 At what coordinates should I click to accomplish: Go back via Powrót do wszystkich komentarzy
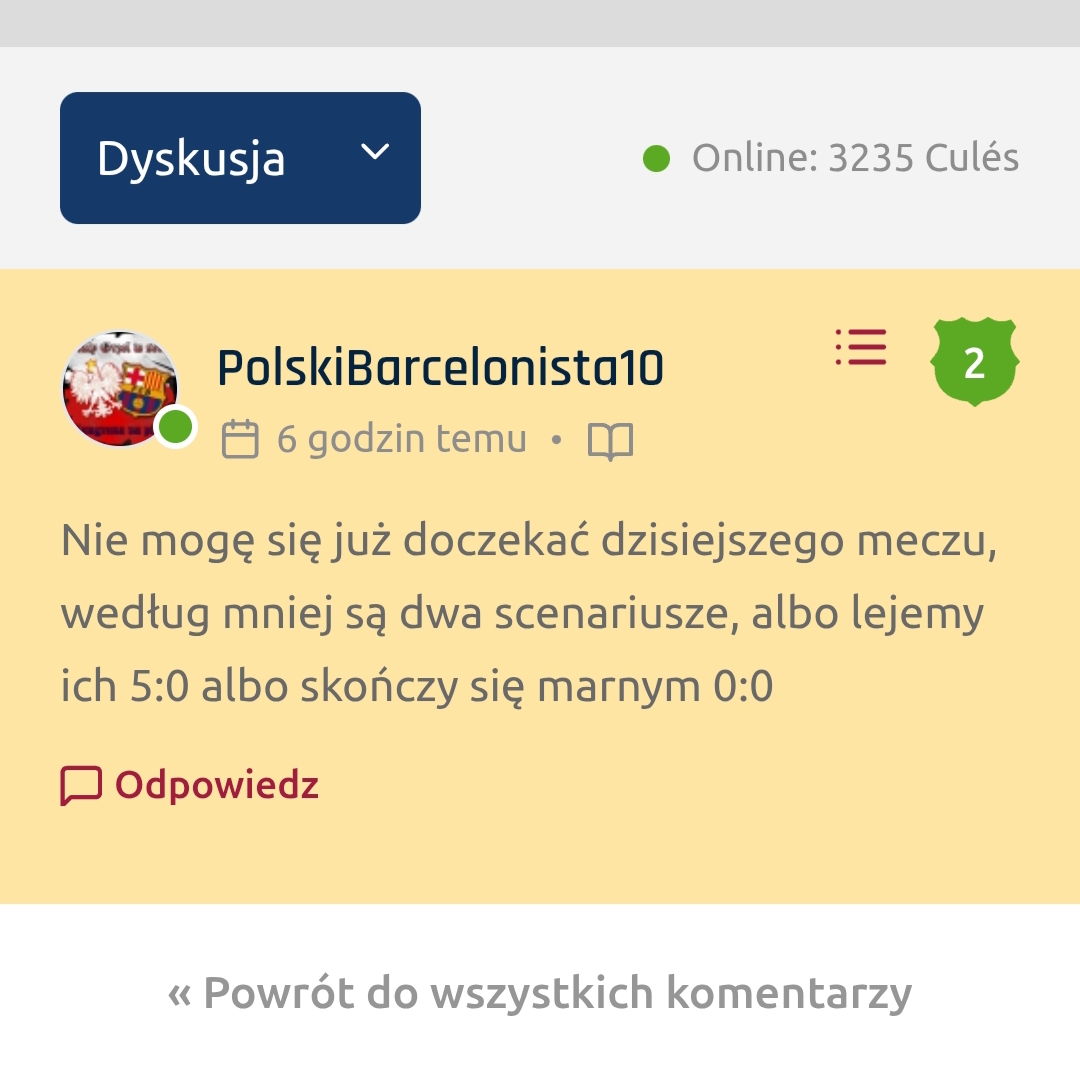tap(539, 993)
